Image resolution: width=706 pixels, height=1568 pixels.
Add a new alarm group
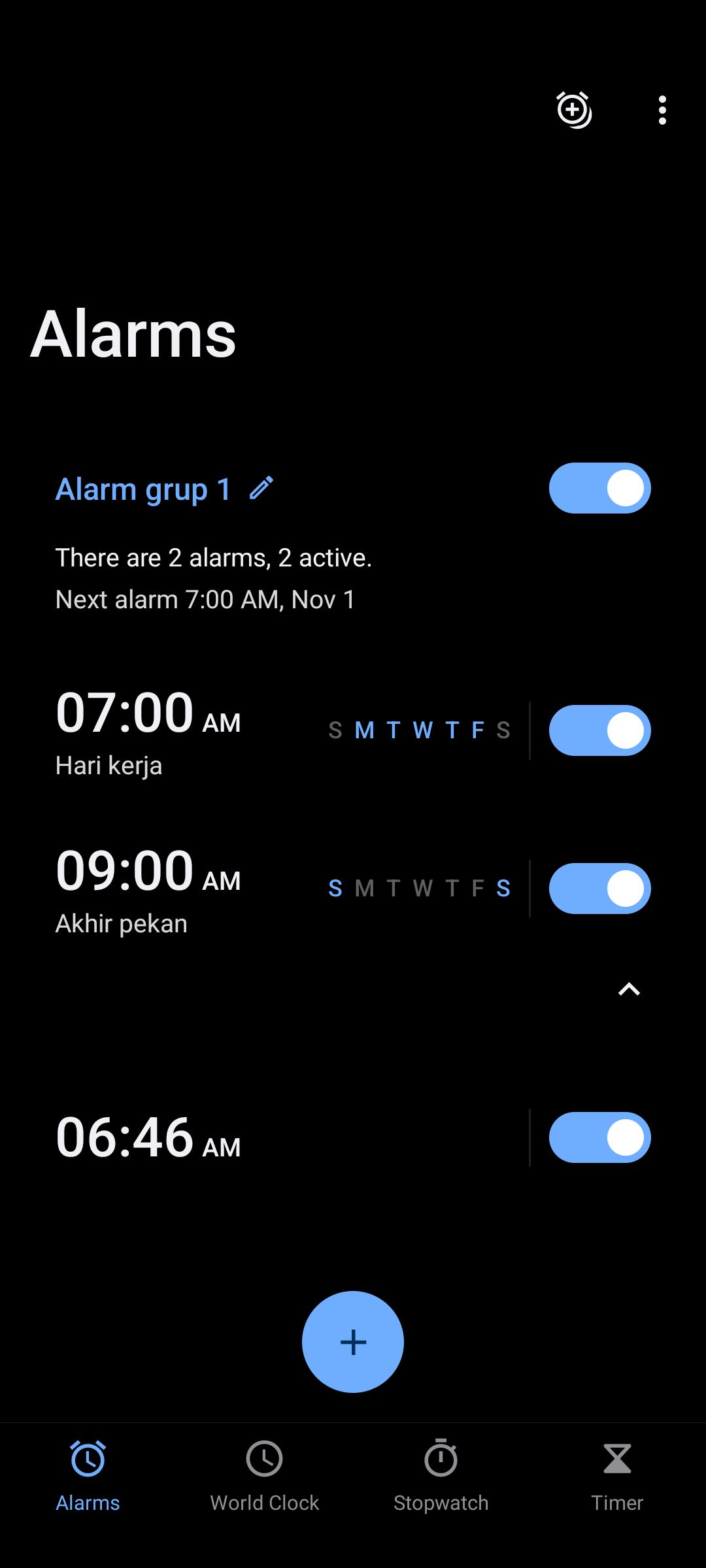(573, 110)
